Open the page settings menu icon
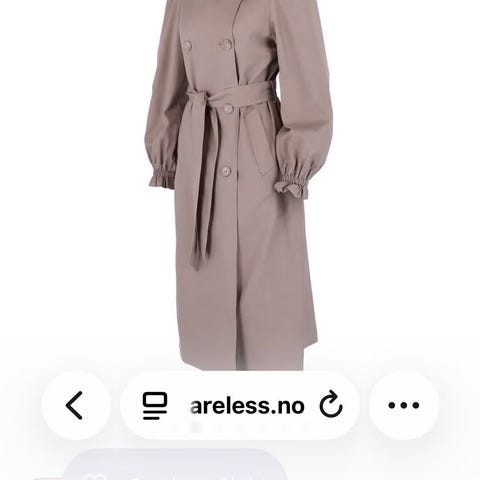 155,406
